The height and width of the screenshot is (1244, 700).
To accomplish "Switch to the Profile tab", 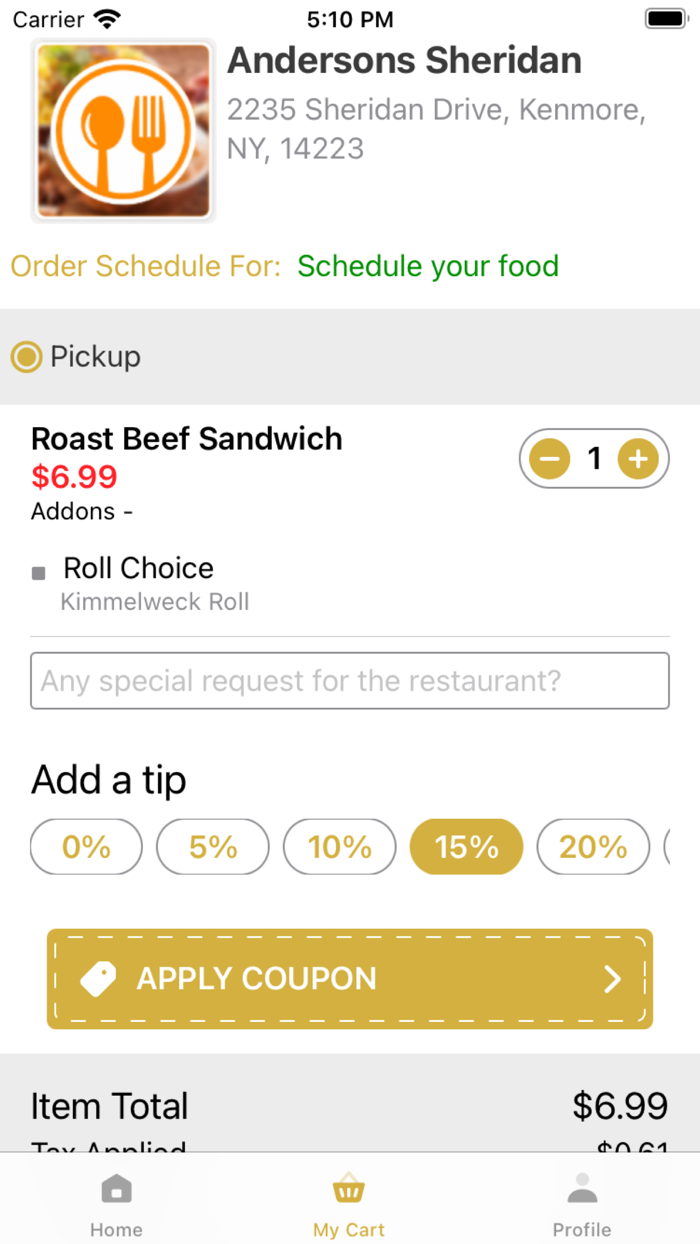I will 582,1204.
